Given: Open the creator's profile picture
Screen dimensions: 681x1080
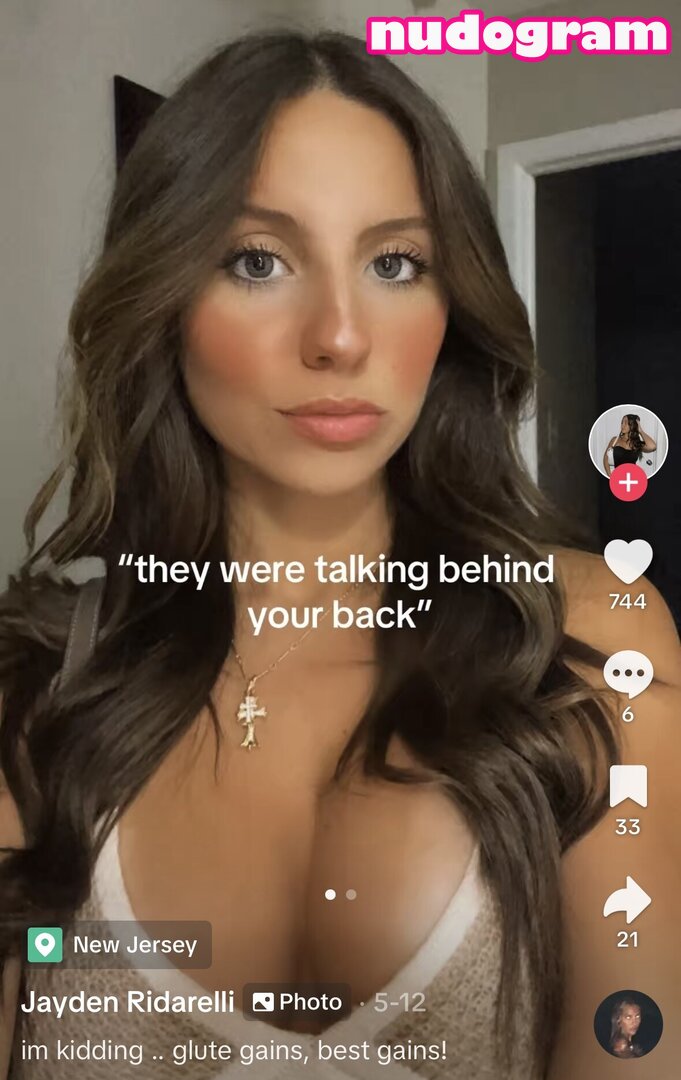Looking at the screenshot, I should coord(628,441).
